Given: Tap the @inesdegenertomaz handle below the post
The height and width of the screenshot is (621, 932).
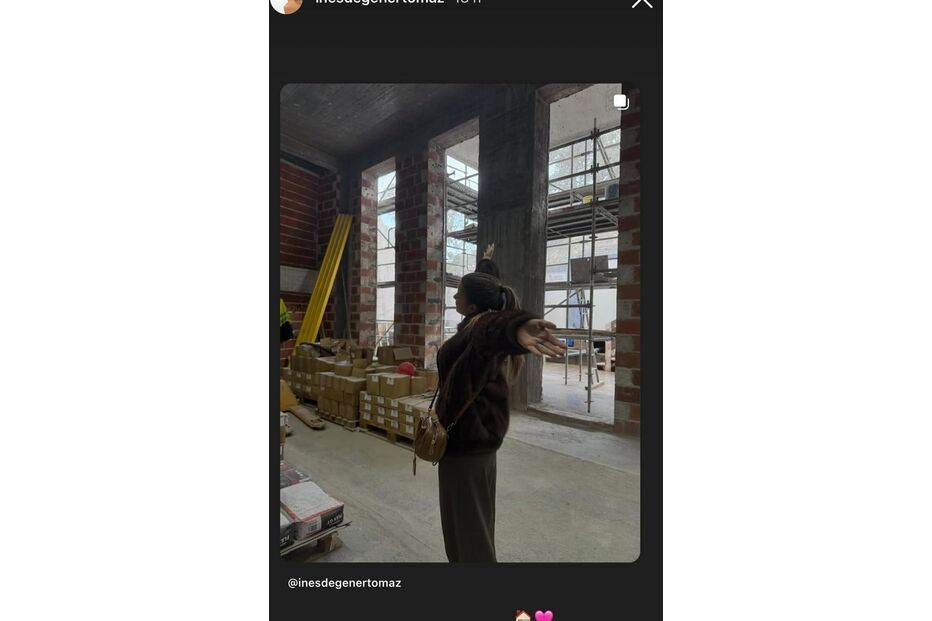Looking at the screenshot, I should pyautogui.click(x=344, y=583).
